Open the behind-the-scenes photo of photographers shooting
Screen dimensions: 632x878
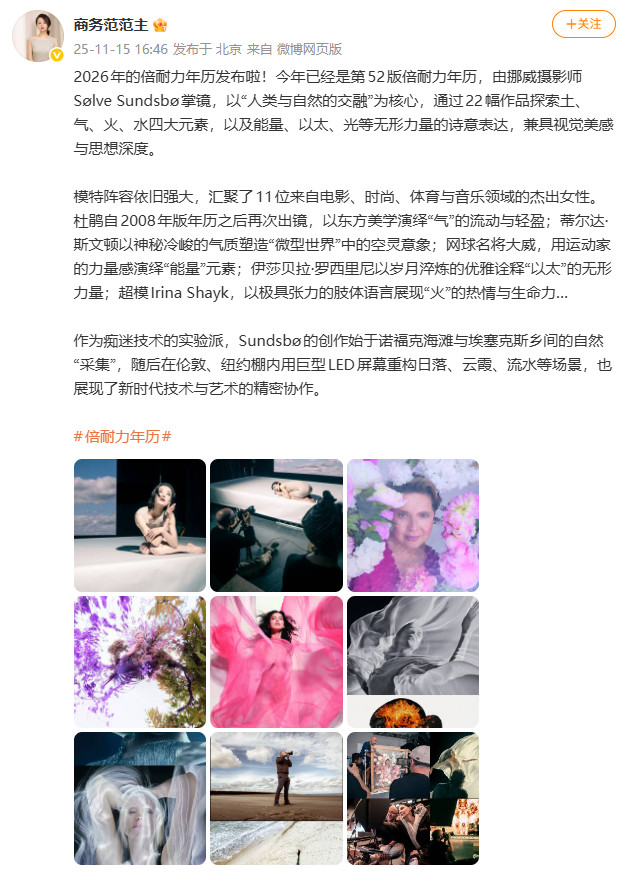point(276,525)
